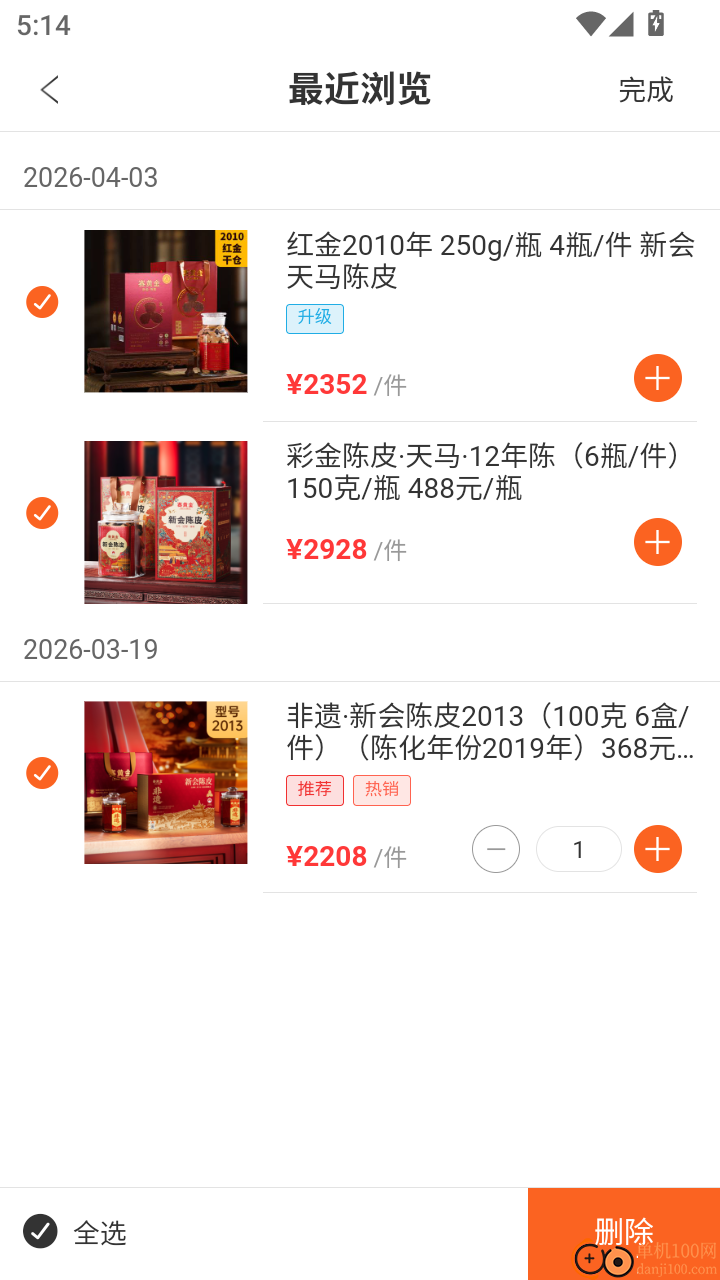720x1280 pixels.
Task: Tap the 热销 tag on third product
Action: [381, 790]
